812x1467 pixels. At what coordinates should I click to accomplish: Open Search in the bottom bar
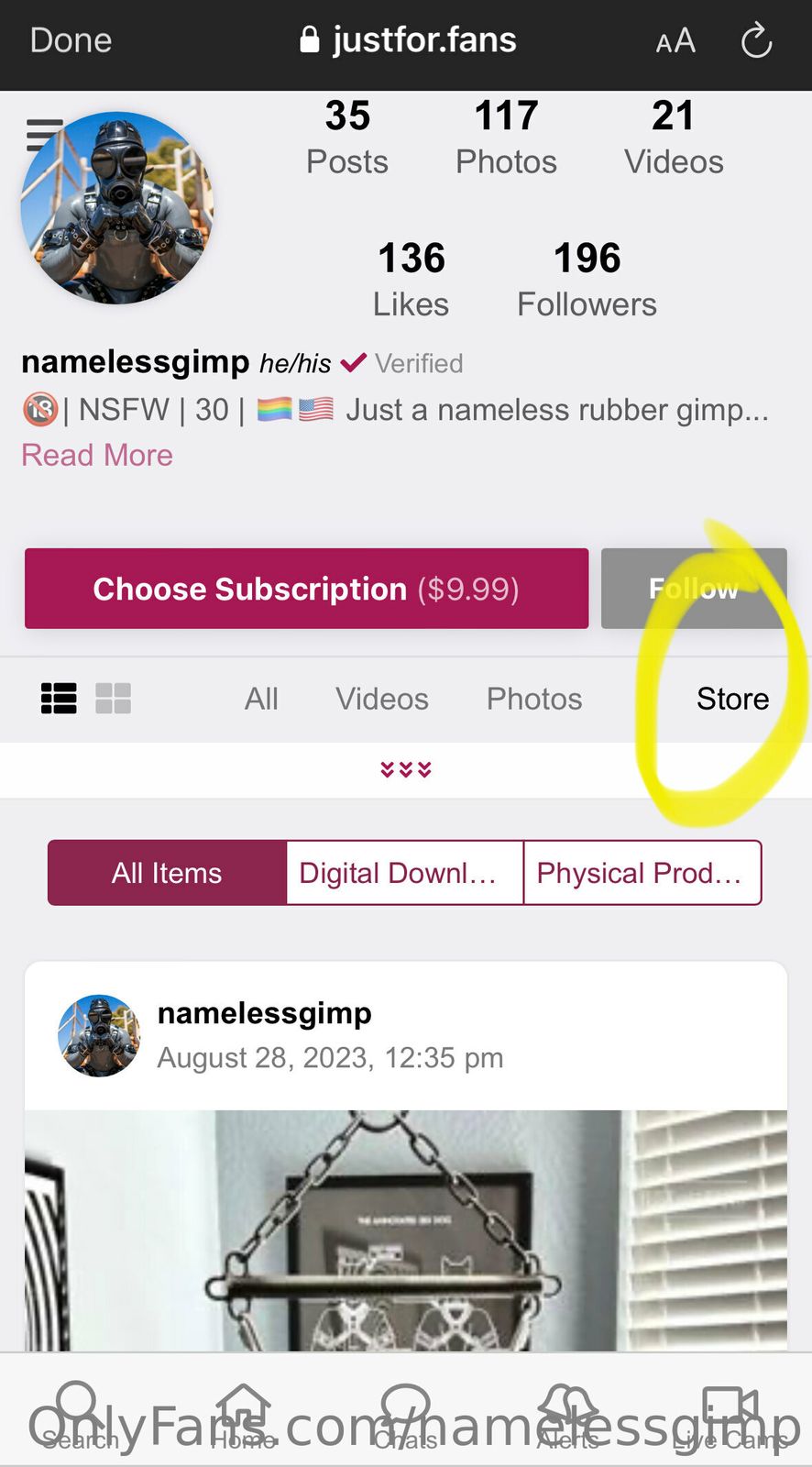coord(81,1414)
